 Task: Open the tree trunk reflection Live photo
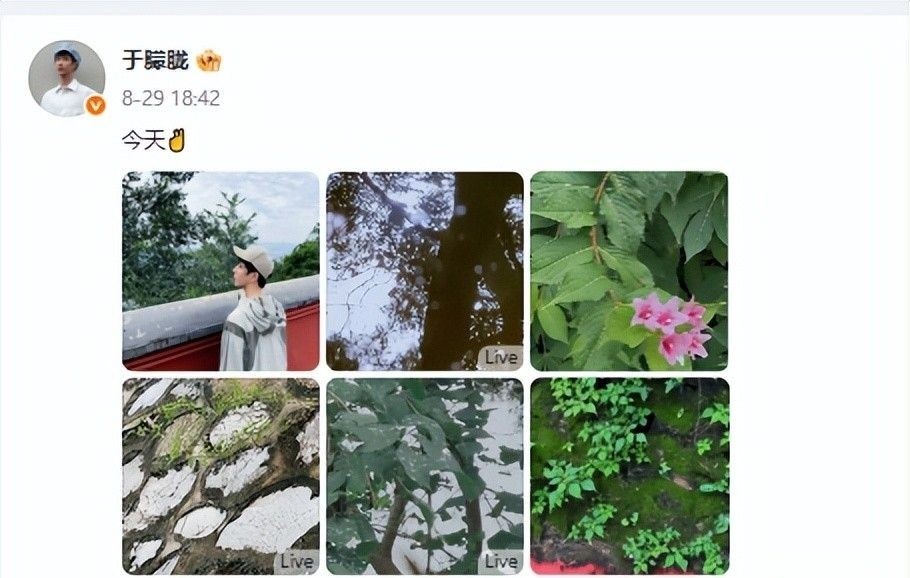425,271
